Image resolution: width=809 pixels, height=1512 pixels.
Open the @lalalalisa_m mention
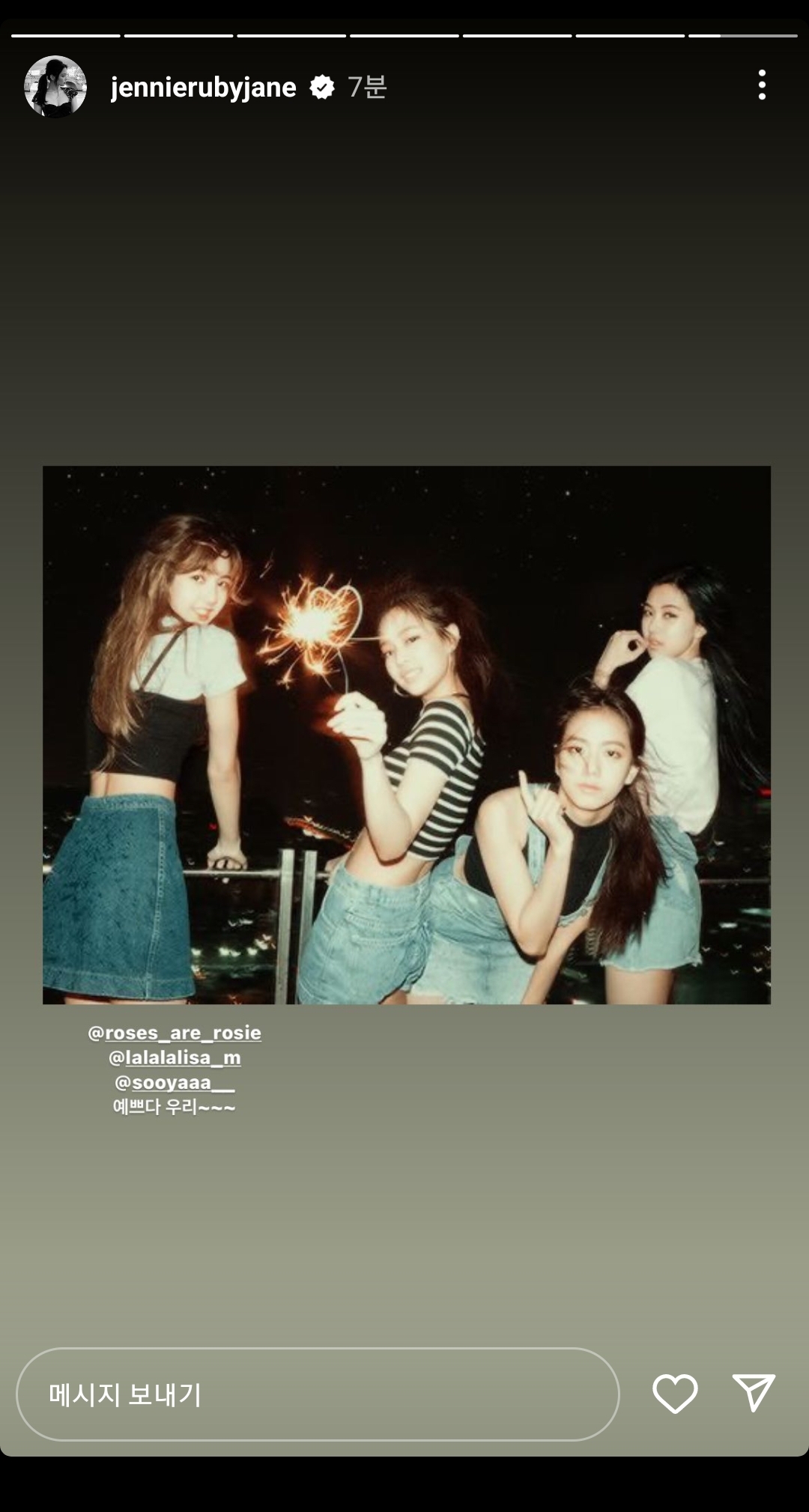[175, 1057]
